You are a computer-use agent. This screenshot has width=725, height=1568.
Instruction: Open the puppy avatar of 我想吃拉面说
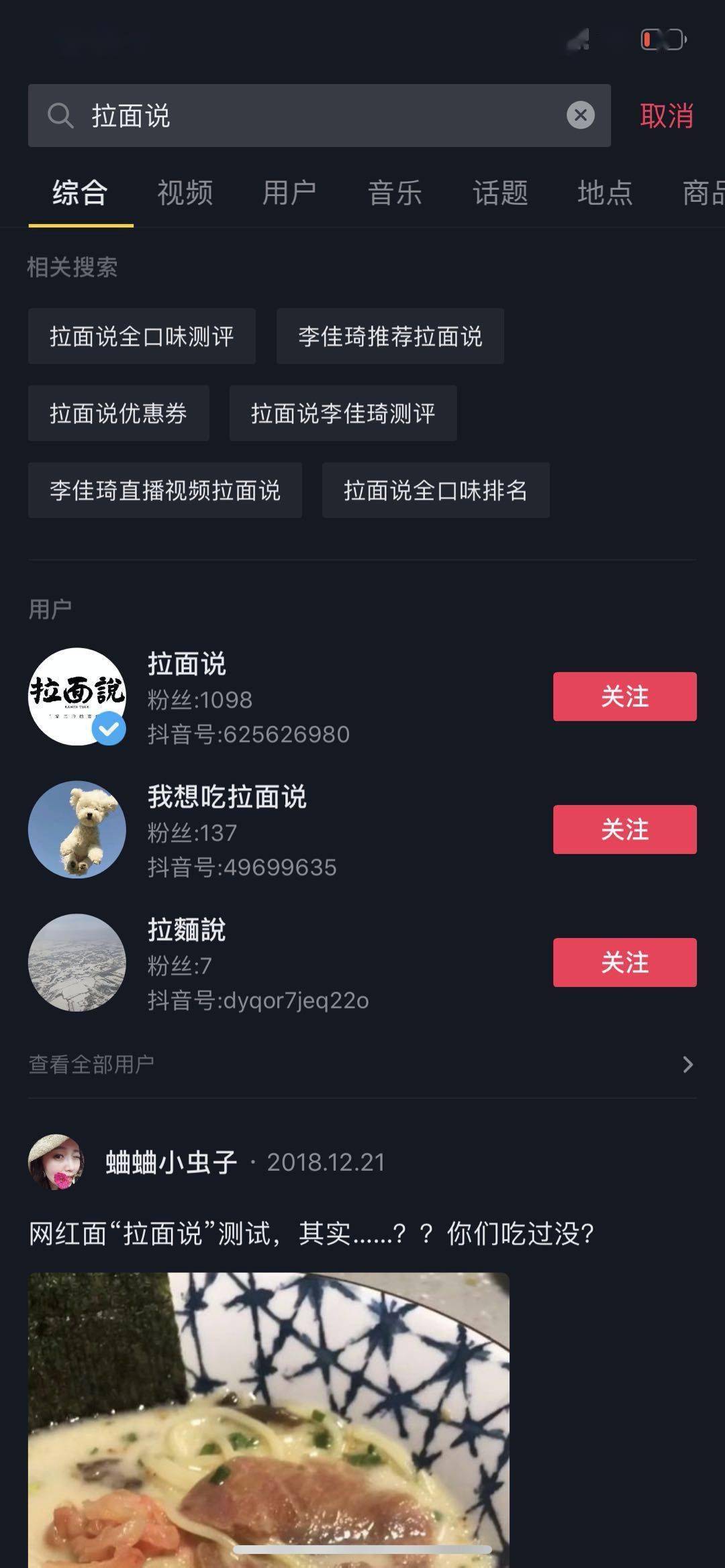(77, 830)
